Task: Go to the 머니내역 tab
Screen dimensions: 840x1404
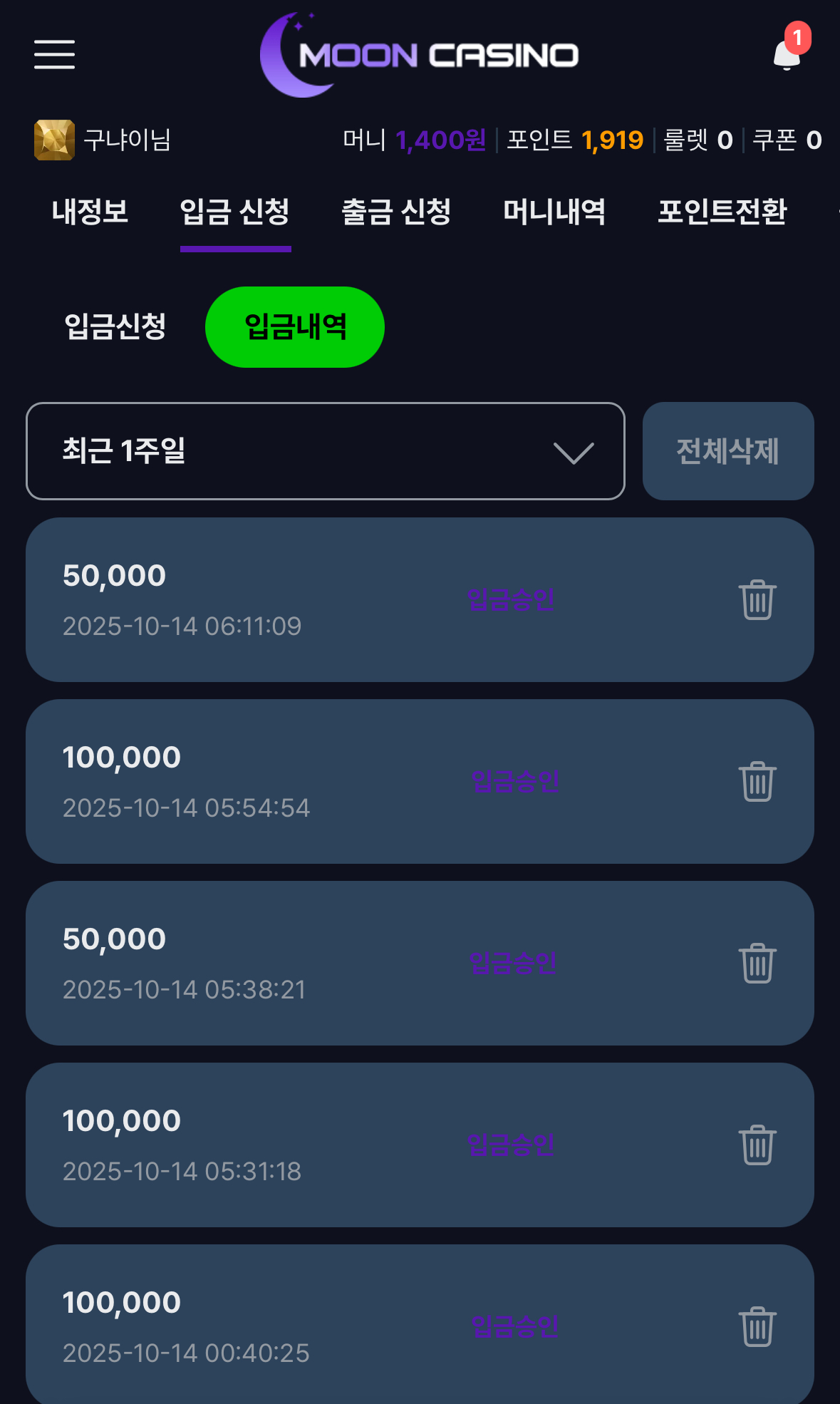Action: [554, 212]
